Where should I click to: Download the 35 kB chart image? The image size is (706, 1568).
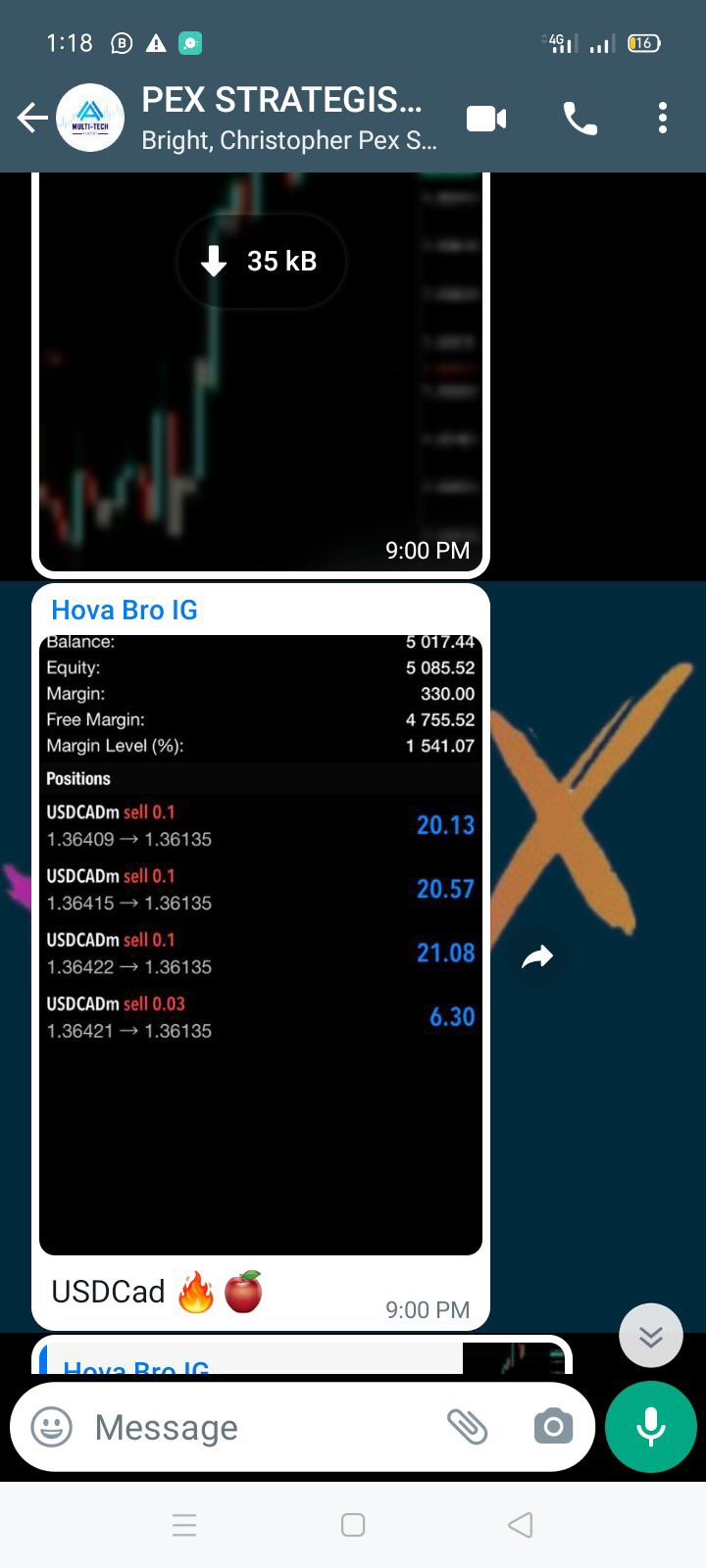[x=260, y=261]
